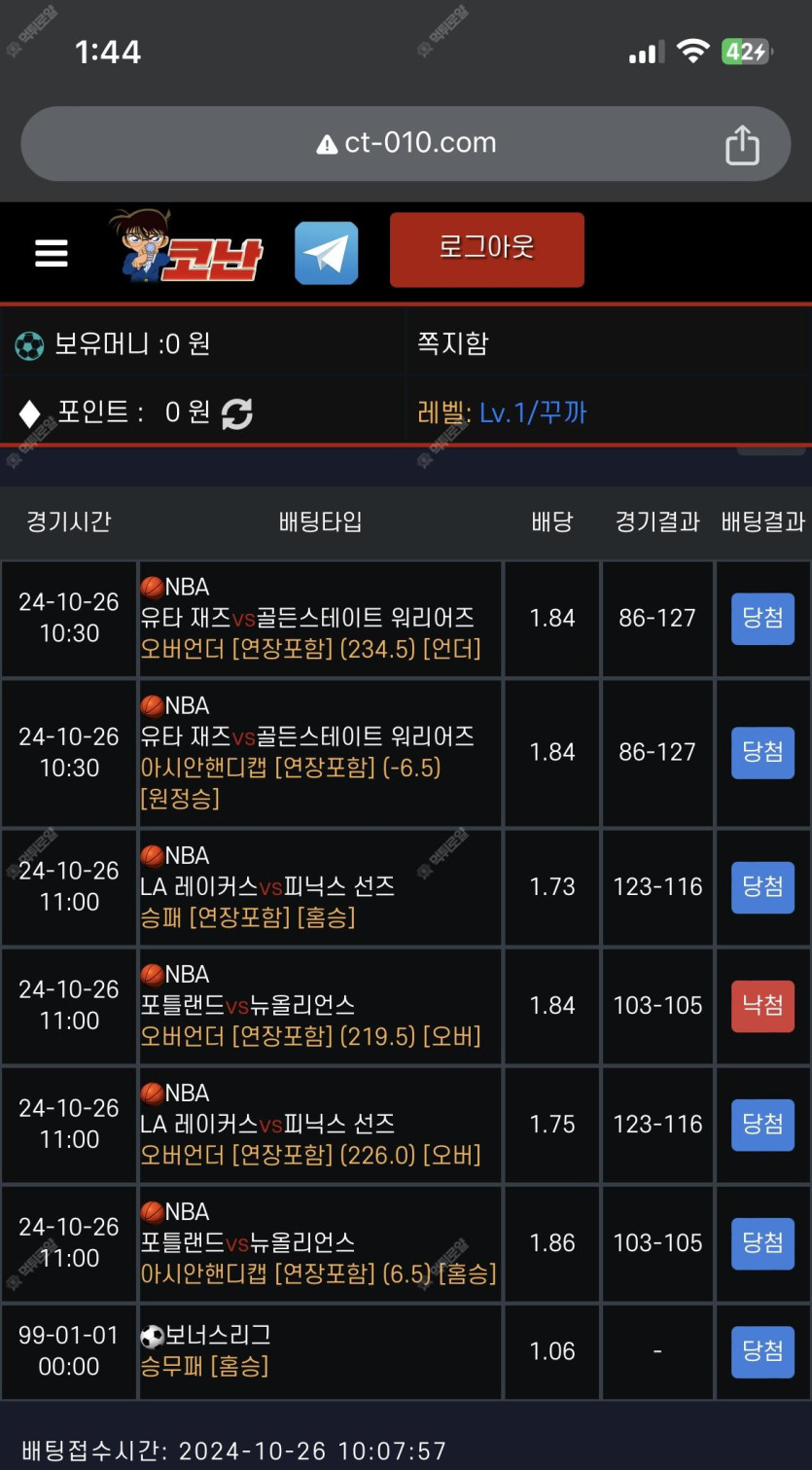Image resolution: width=812 pixels, height=1470 pixels.
Task: Refresh the 포인트 balance
Action: [x=237, y=413]
